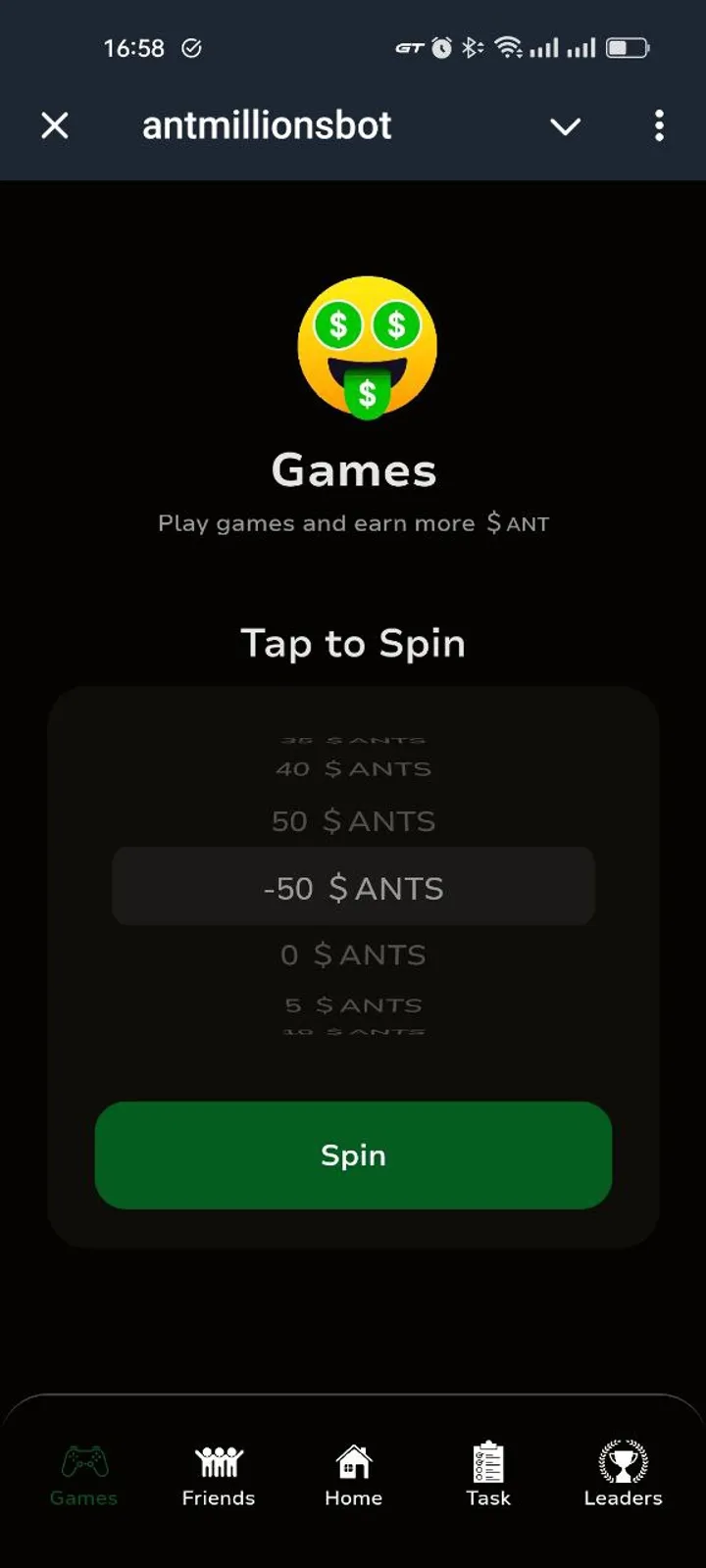View the Leaders trophy icon
This screenshot has width=706, height=1568.
click(x=622, y=1460)
